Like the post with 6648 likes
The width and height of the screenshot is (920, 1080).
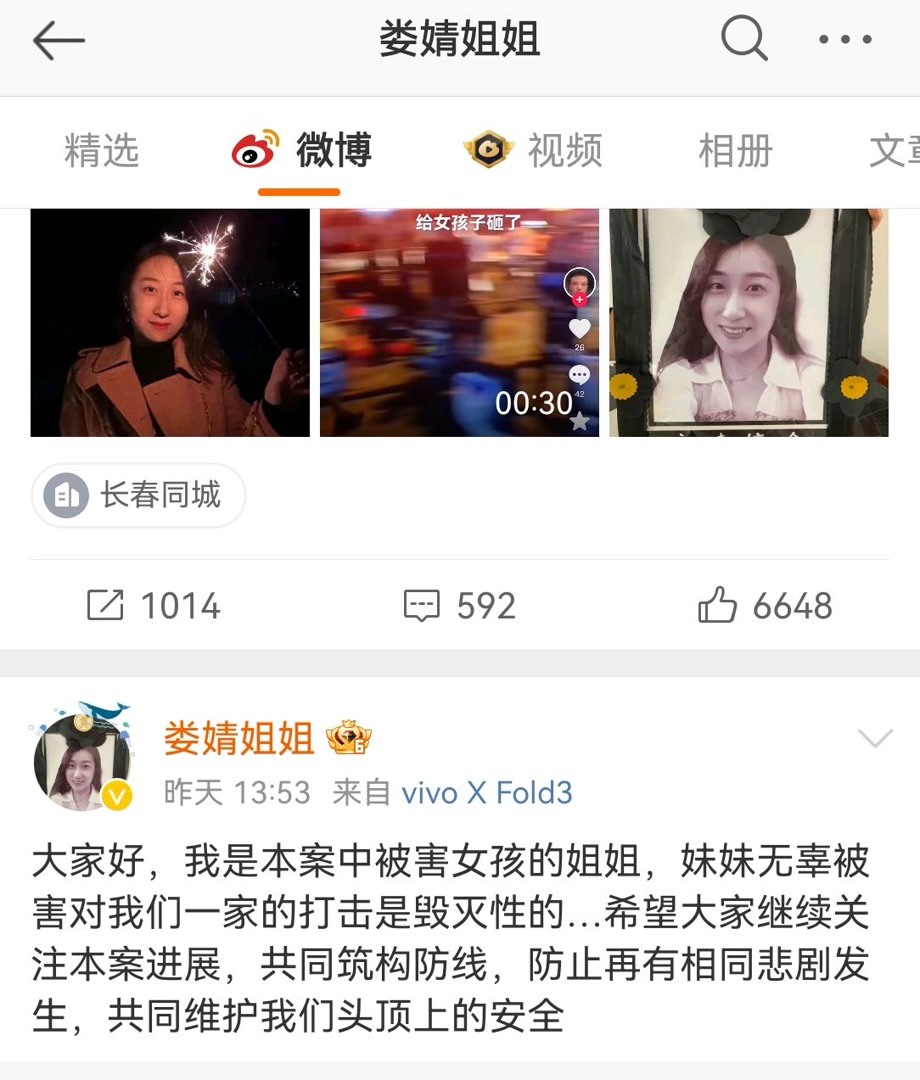pos(765,606)
